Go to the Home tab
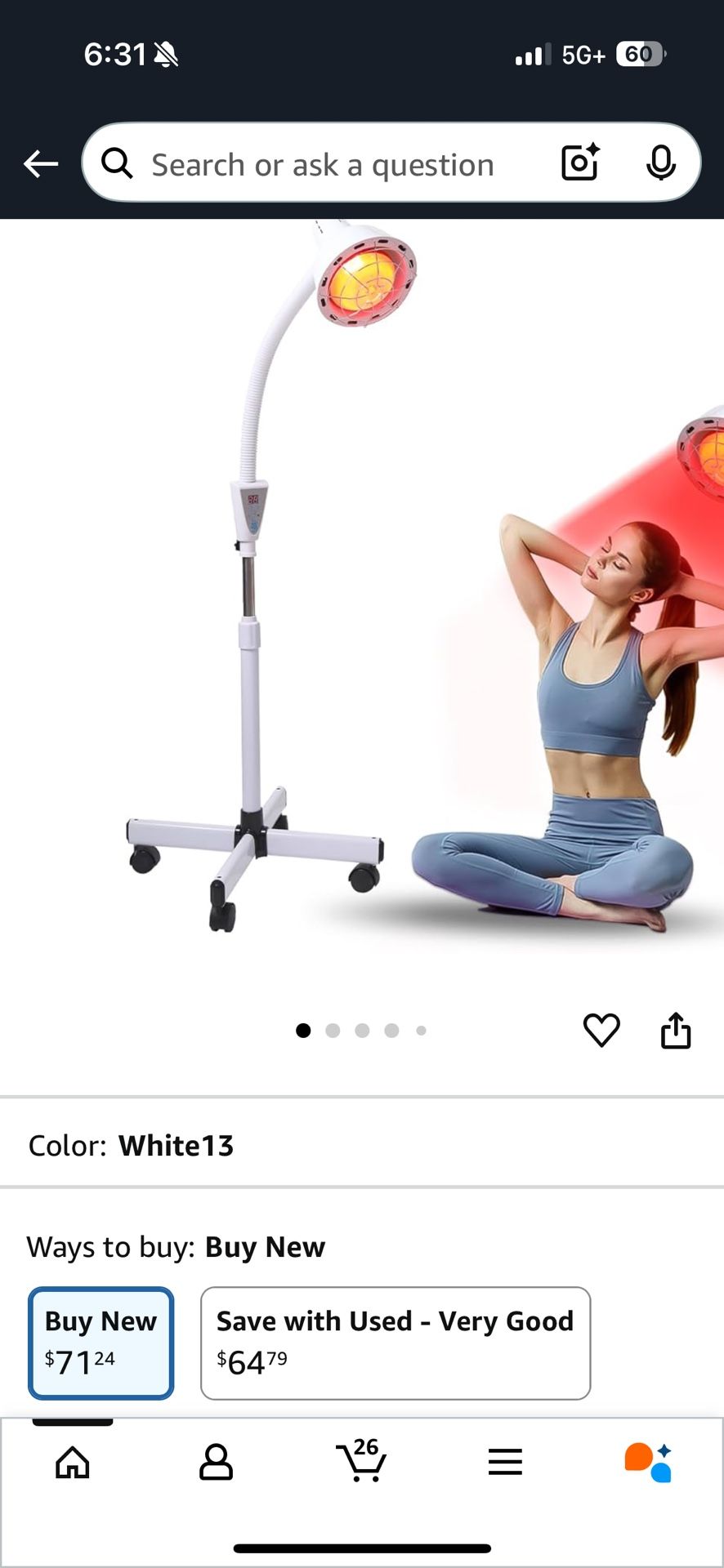 point(73,1462)
